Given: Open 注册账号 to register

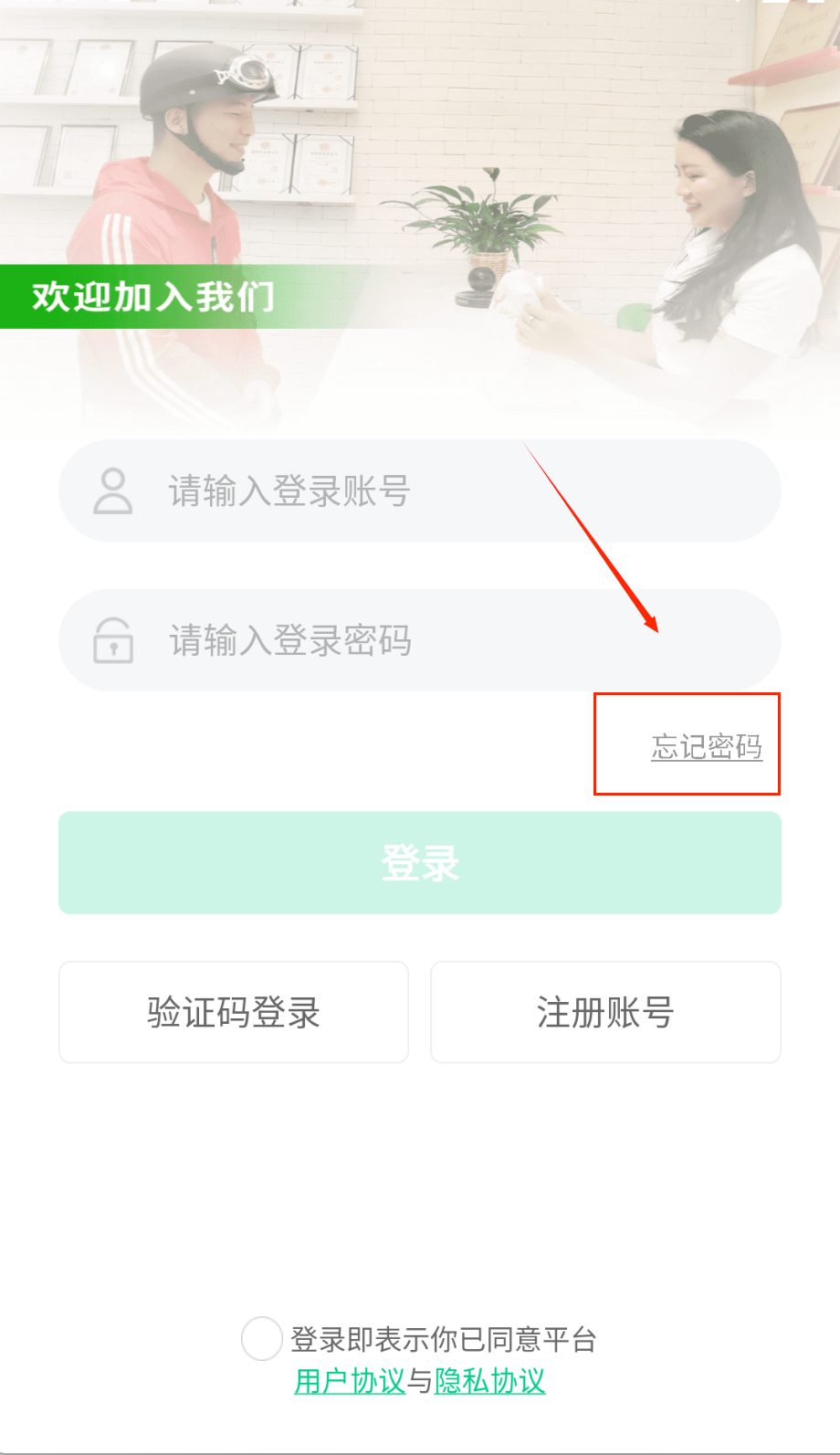Looking at the screenshot, I should point(605,1012).
